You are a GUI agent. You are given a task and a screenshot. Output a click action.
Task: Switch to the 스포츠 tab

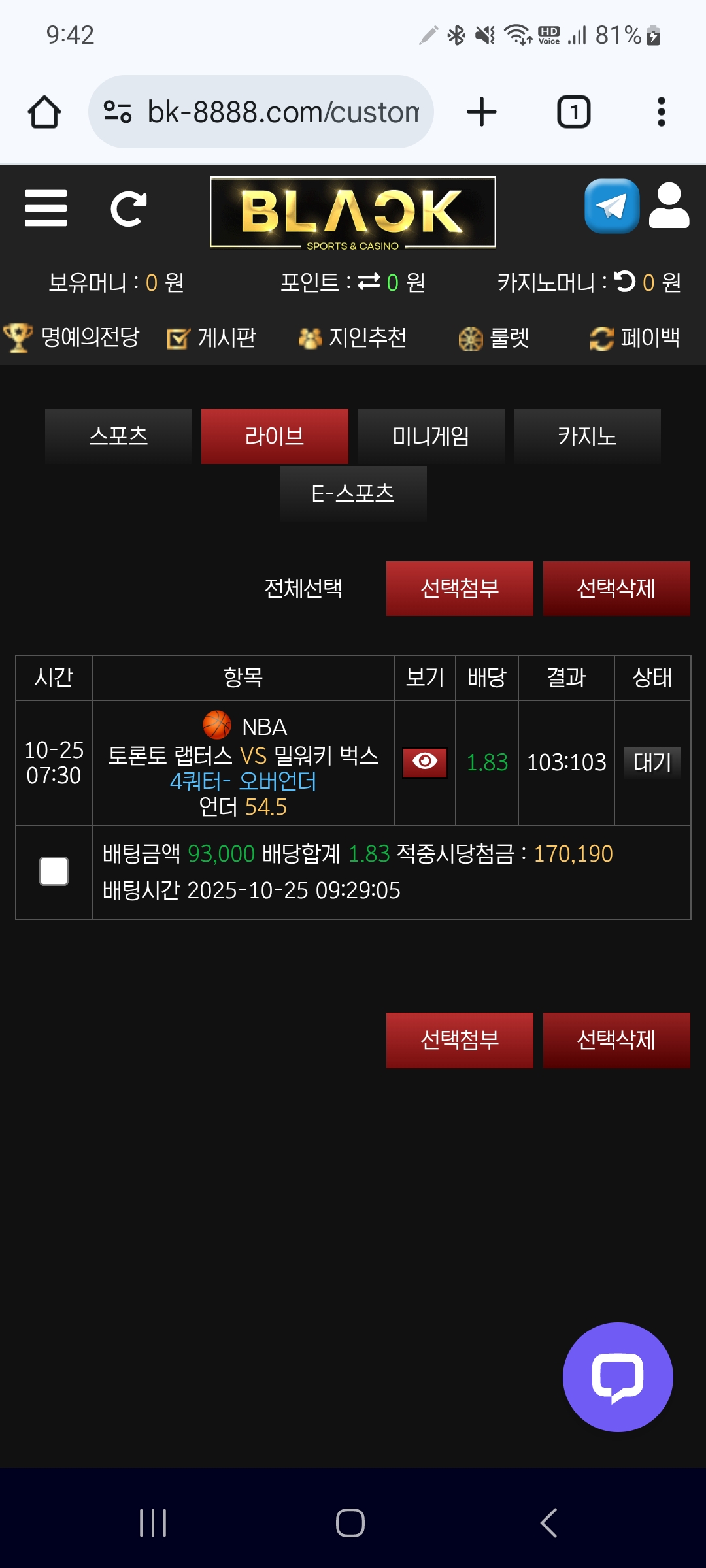[118, 436]
